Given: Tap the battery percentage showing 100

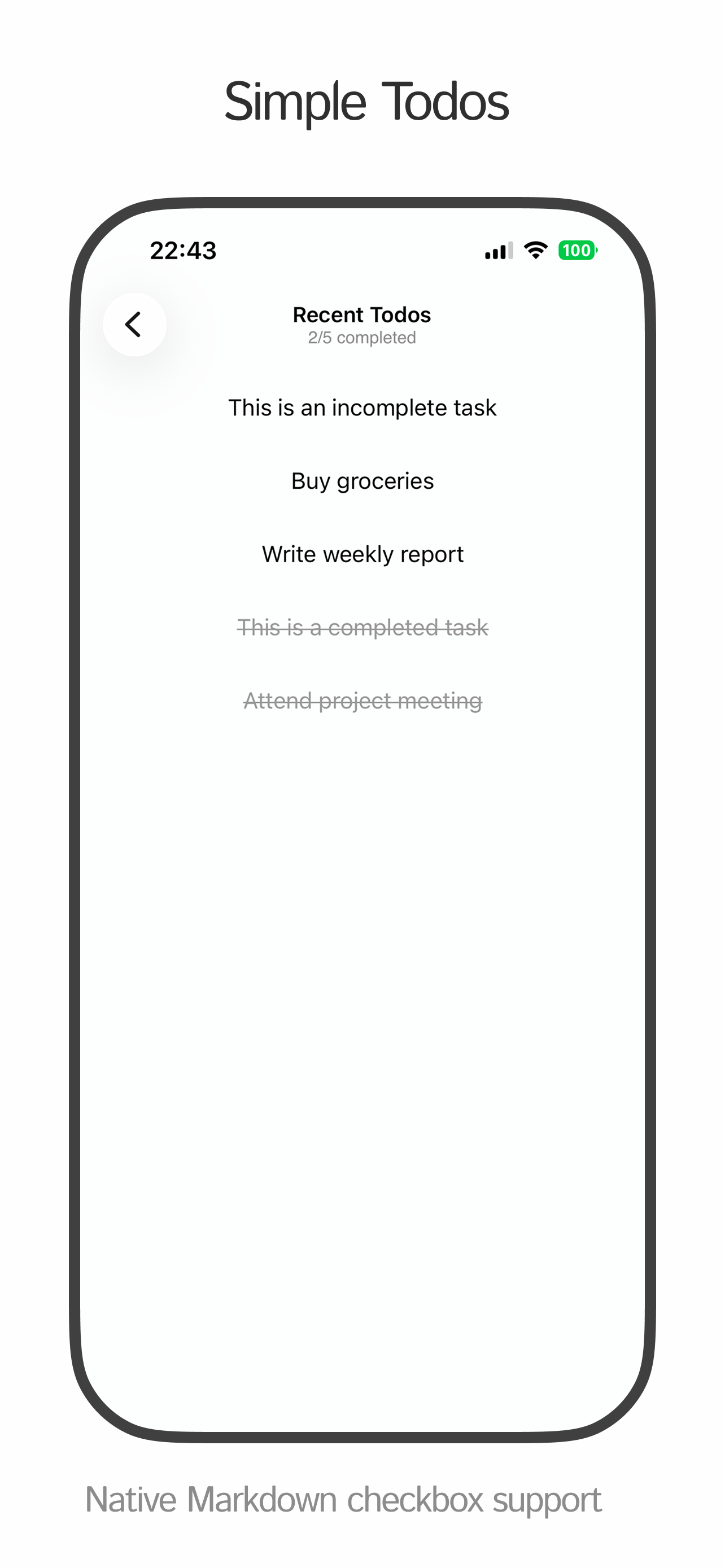Looking at the screenshot, I should coord(577,250).
